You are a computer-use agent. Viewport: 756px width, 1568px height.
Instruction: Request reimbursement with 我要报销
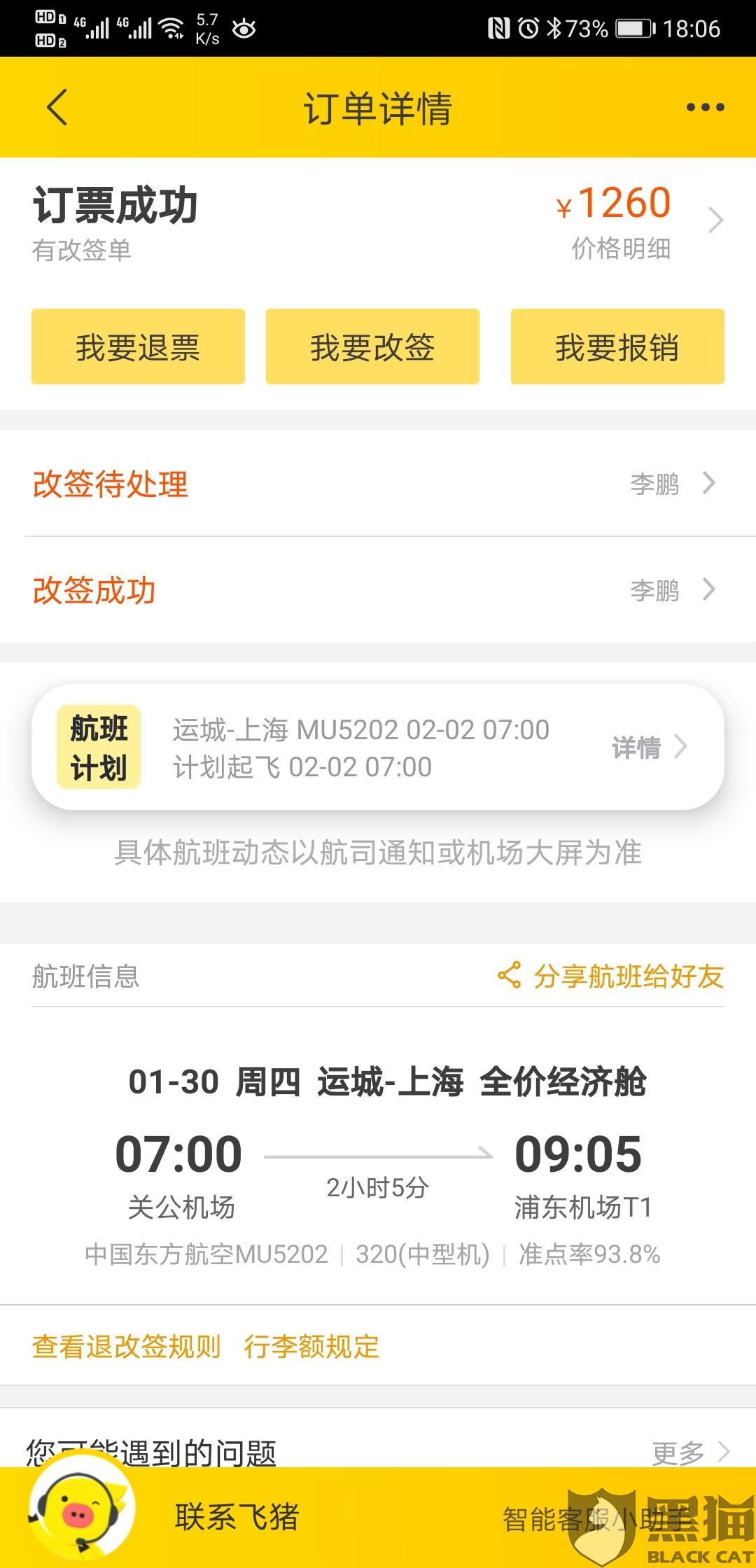617,346
